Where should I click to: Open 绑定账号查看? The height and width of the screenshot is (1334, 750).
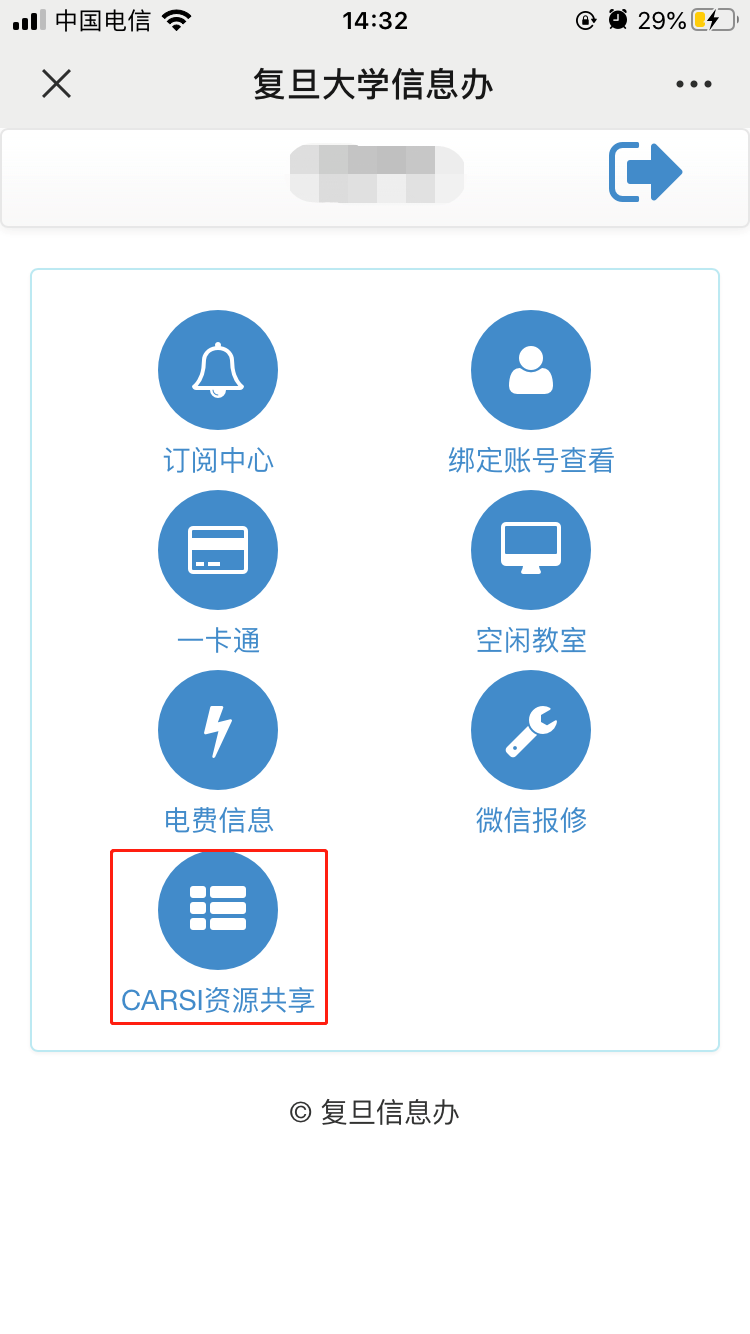pyautogui.click(x=530, y=371)
